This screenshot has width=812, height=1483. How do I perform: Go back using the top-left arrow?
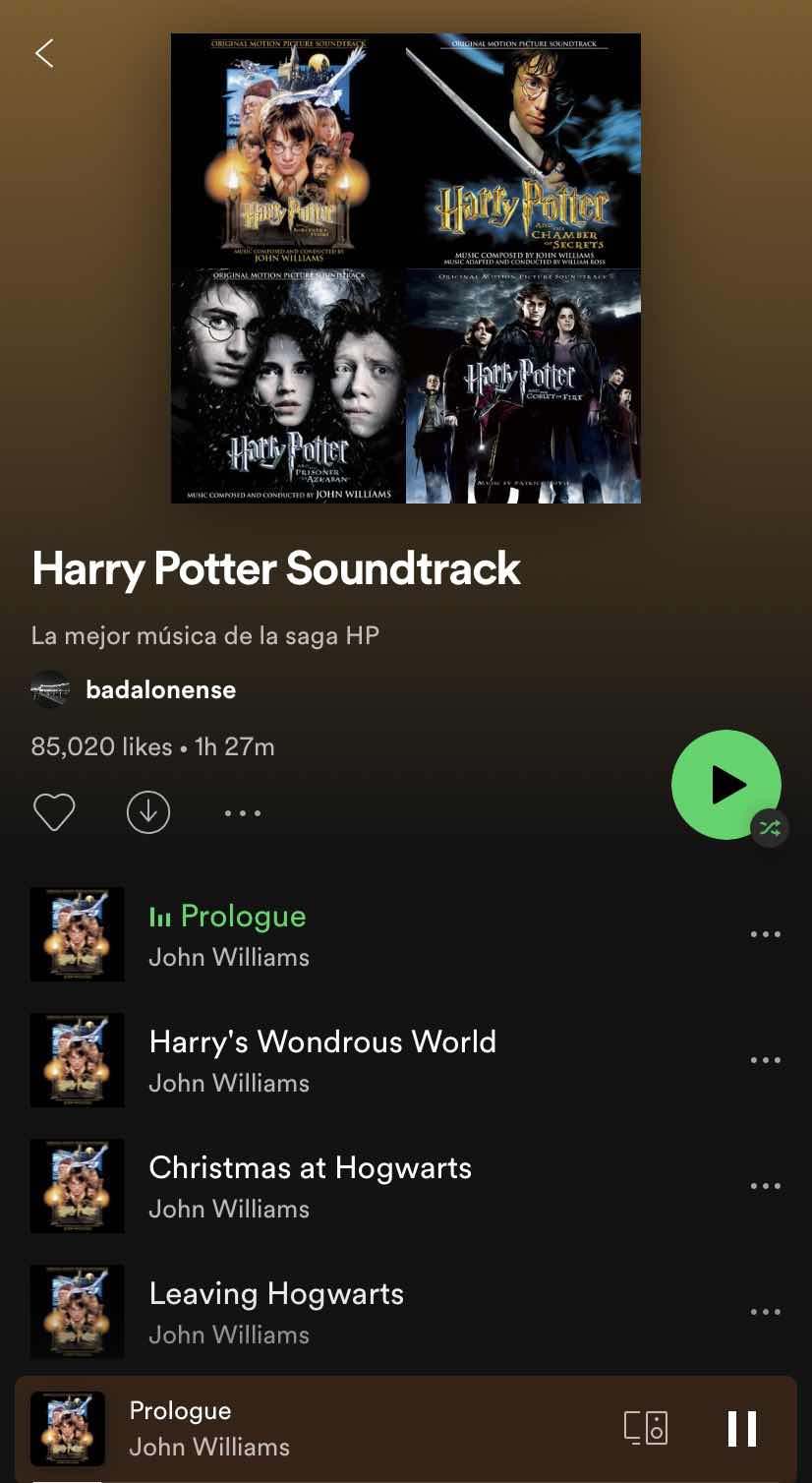coord(44,53)
